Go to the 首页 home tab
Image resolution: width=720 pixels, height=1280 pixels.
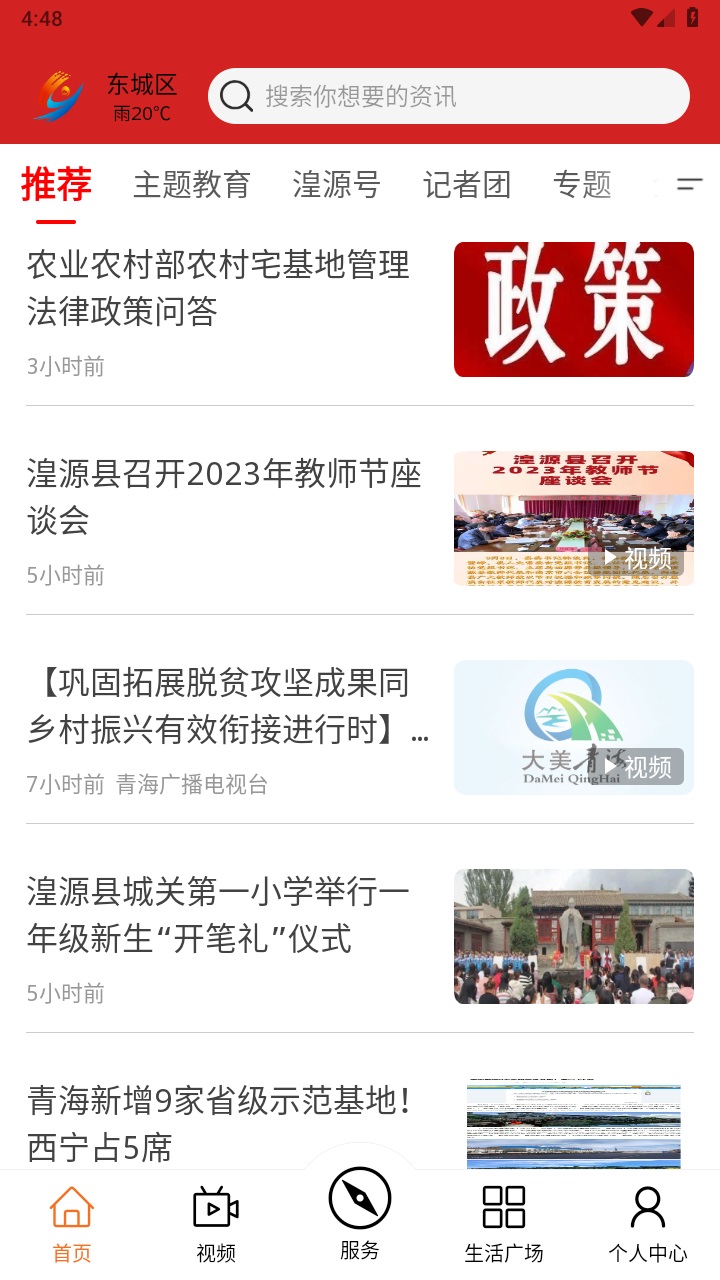pos(72,1224)
